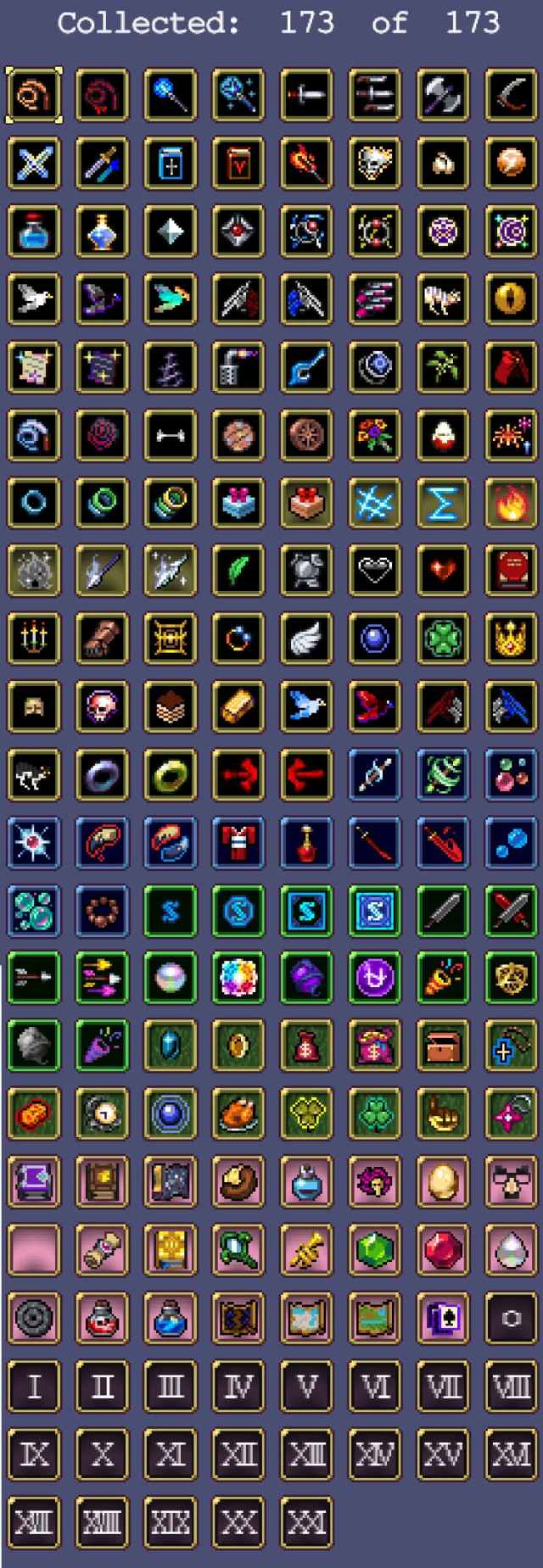This screenshot has width=543, height=1568.
Task: Select the golden crown item
Action: coord(510,639)
